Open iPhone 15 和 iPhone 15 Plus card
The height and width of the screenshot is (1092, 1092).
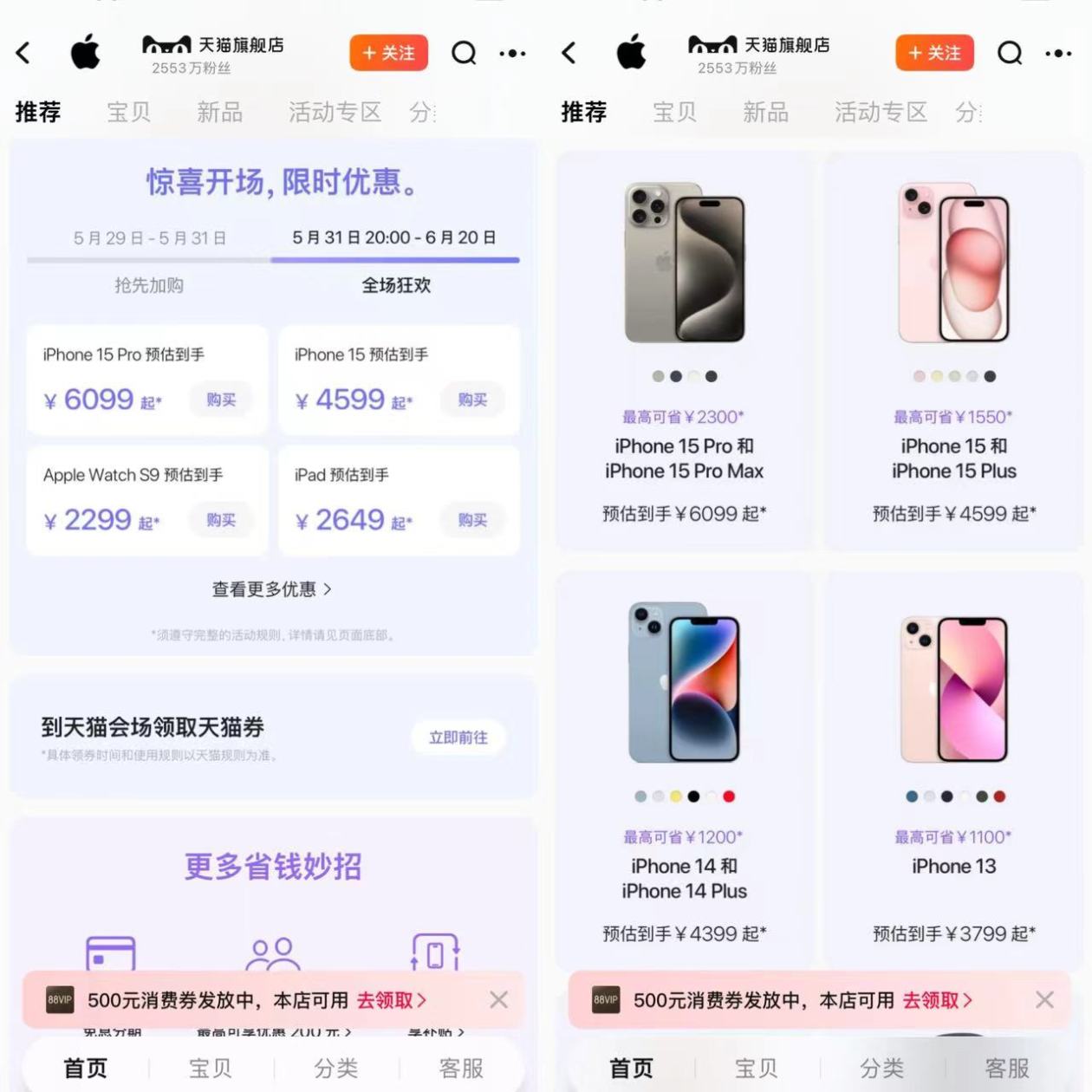click(x=953, y=351)
